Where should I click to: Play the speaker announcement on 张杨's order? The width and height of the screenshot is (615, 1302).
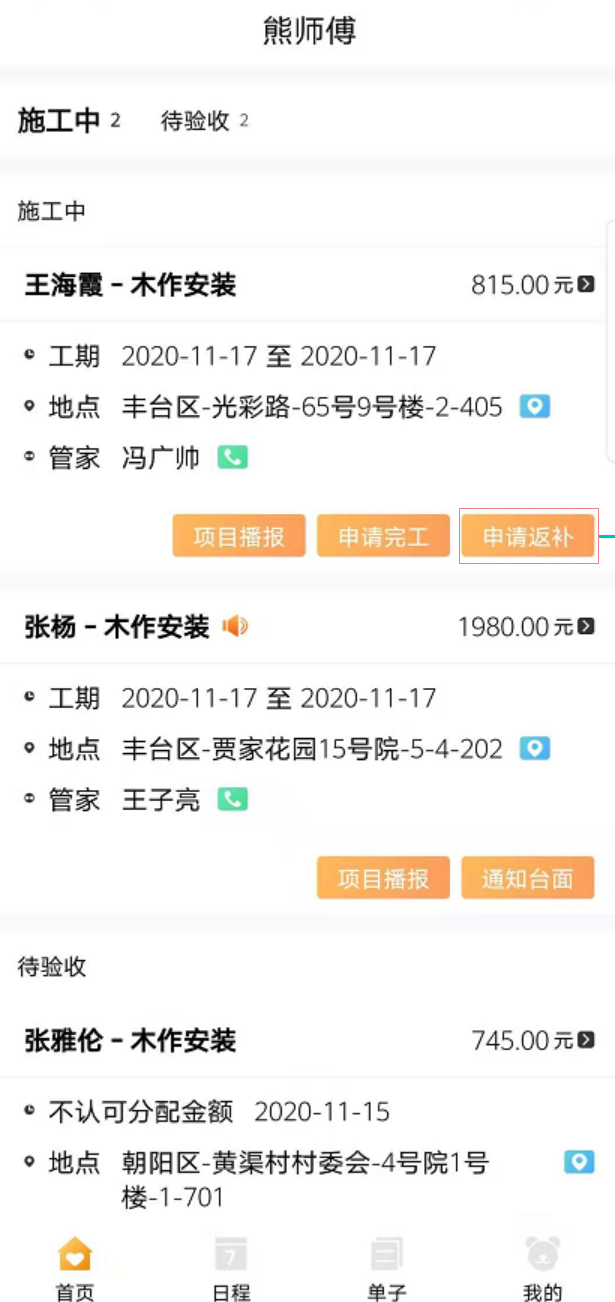point(235,627)
